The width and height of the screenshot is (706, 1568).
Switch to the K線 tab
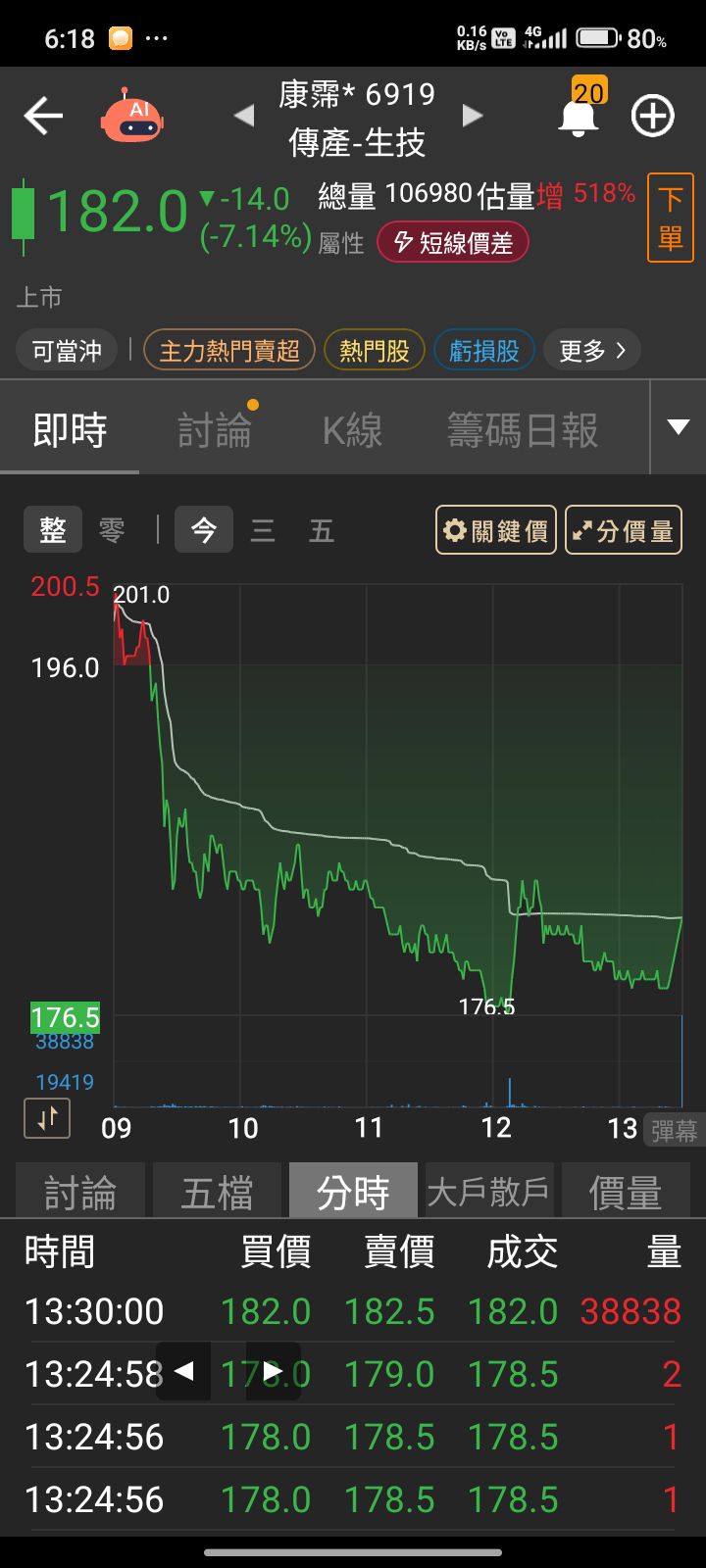(352, 430)
